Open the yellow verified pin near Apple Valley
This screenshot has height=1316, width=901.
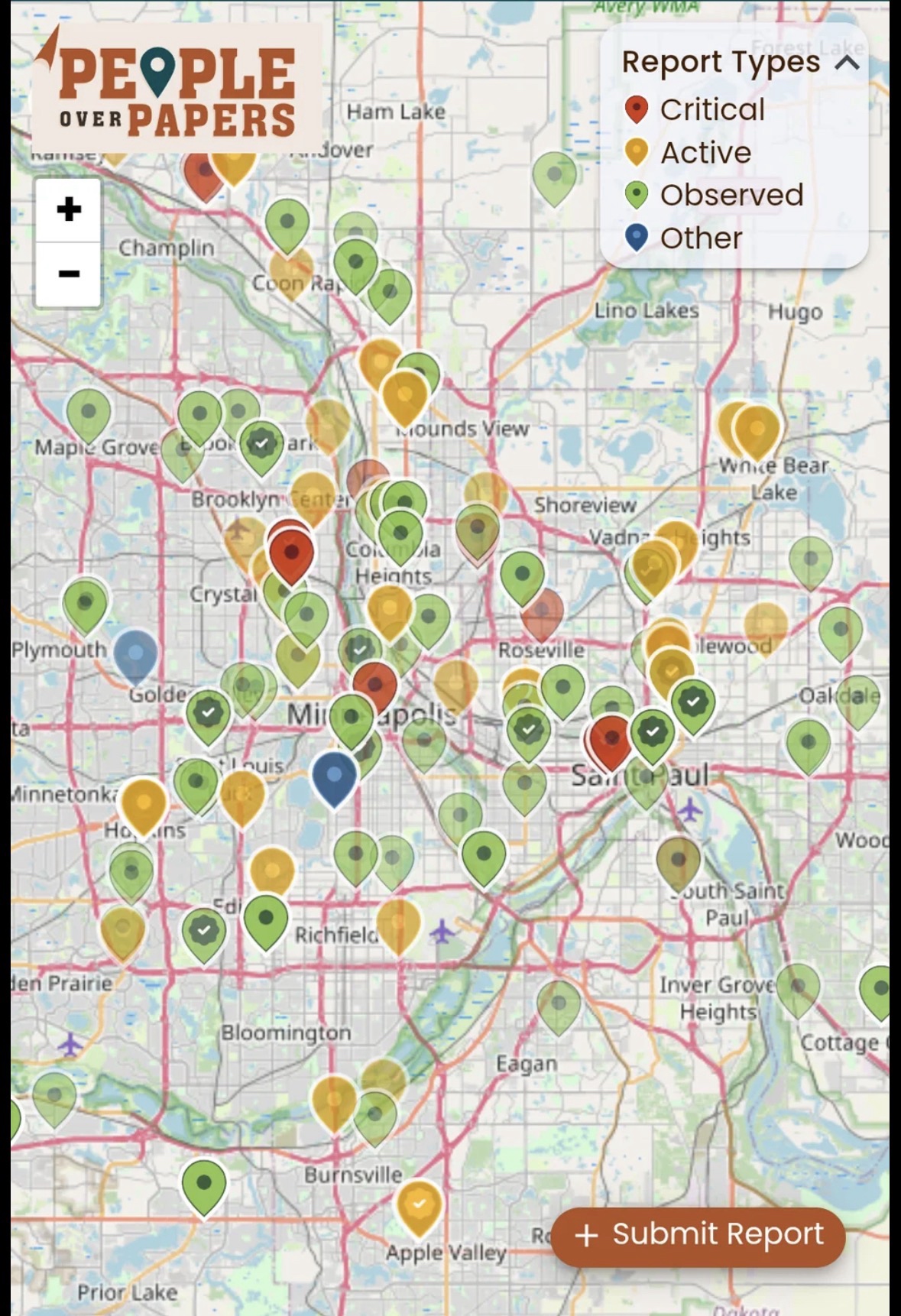click(419, 1205)
